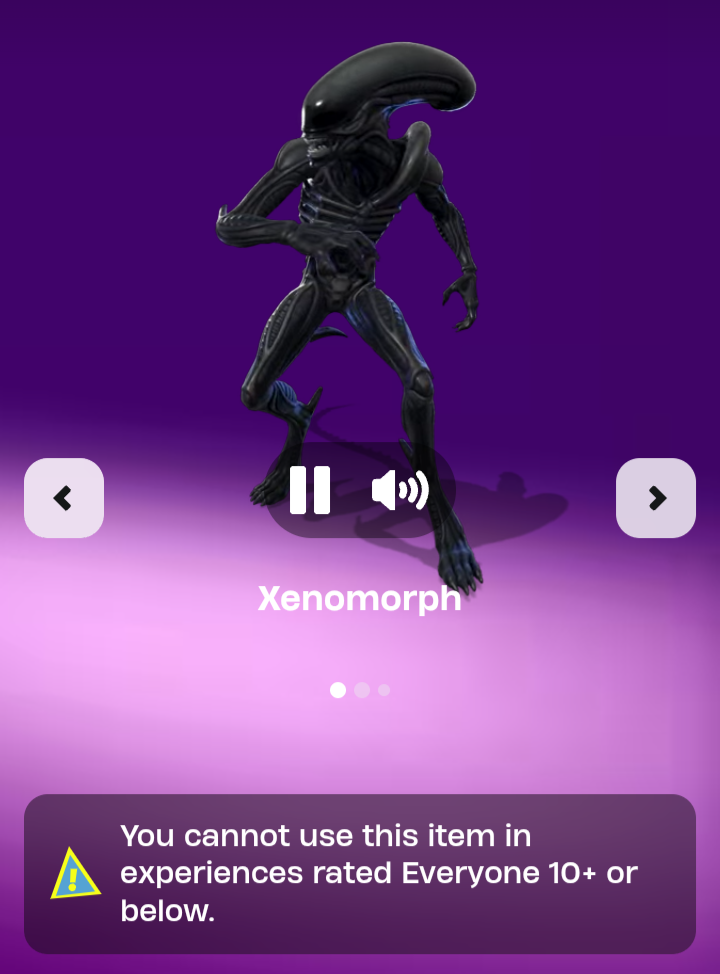
Task: Mute the preview sound
Action: [399, 490]
